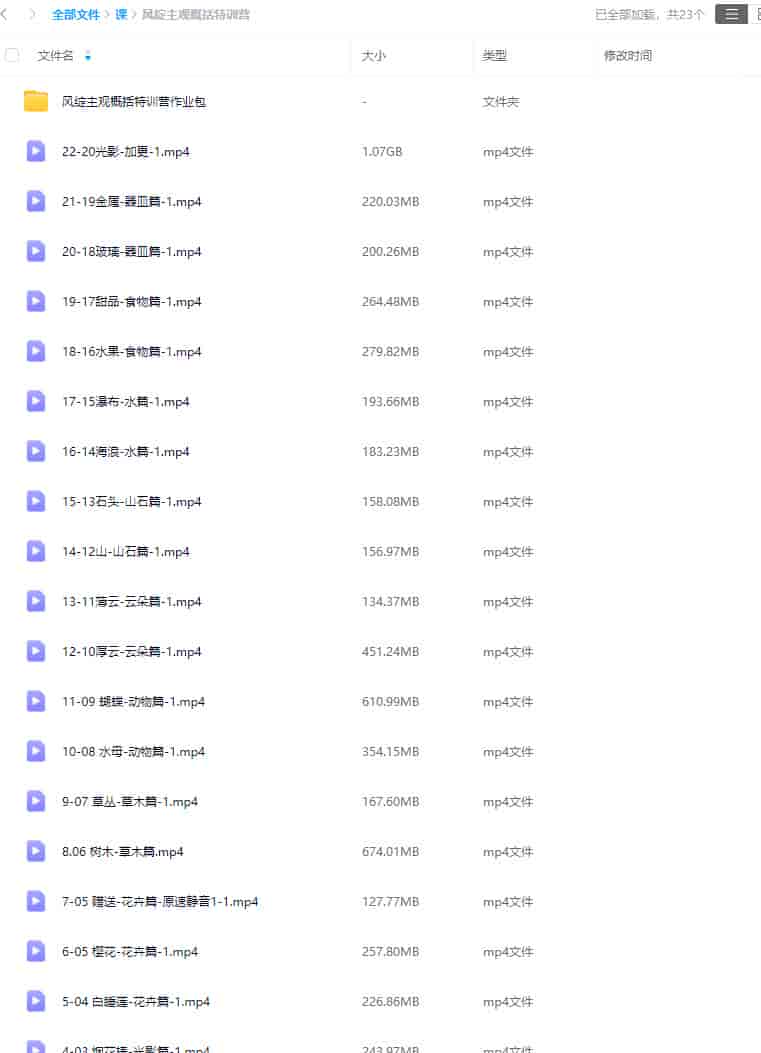Open 17-15瀑布-水篇-1.mp4
Screen dimensions: 761x1053
pyautogui.click(x=126, y=402)
